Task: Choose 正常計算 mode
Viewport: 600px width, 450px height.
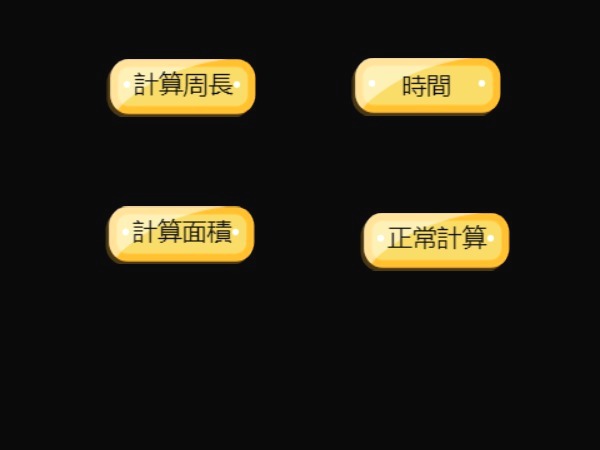Action: [436, 240]
